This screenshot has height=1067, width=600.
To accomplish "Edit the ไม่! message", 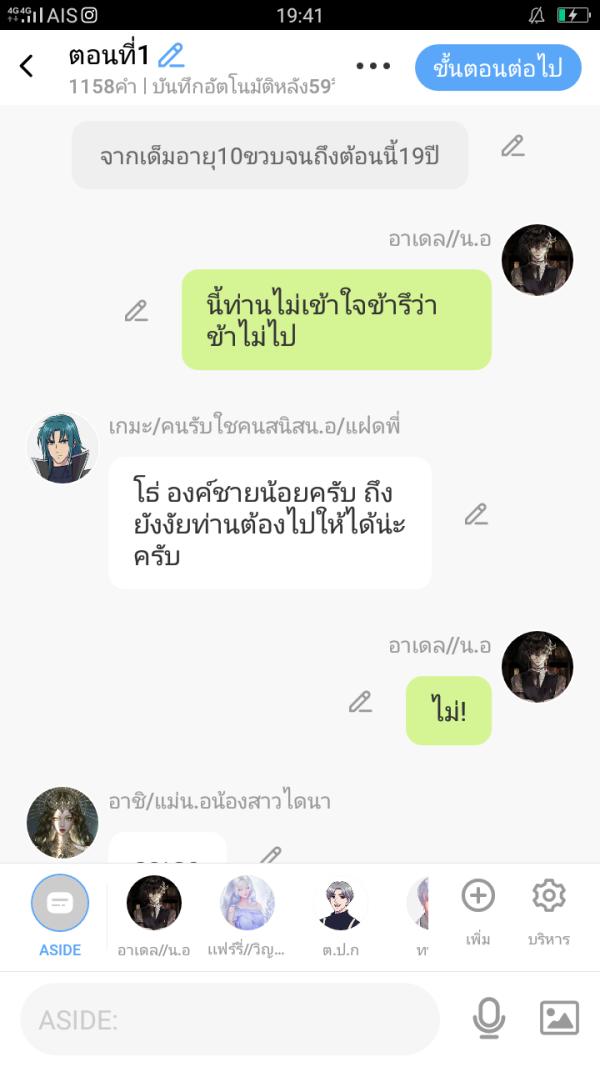I will 360,702.
